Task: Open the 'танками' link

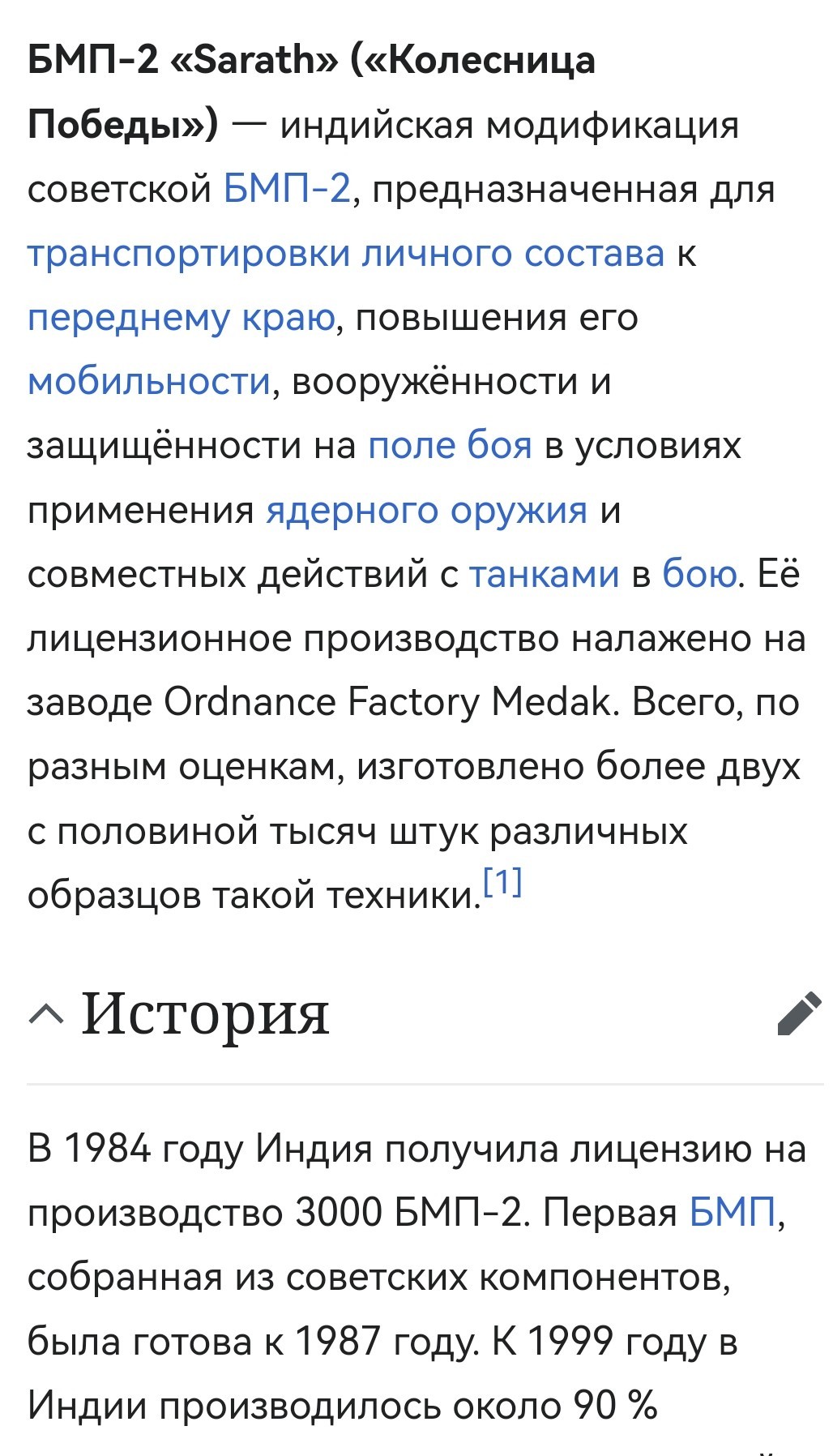Action: pyautogui.click(x=545, y=574)
